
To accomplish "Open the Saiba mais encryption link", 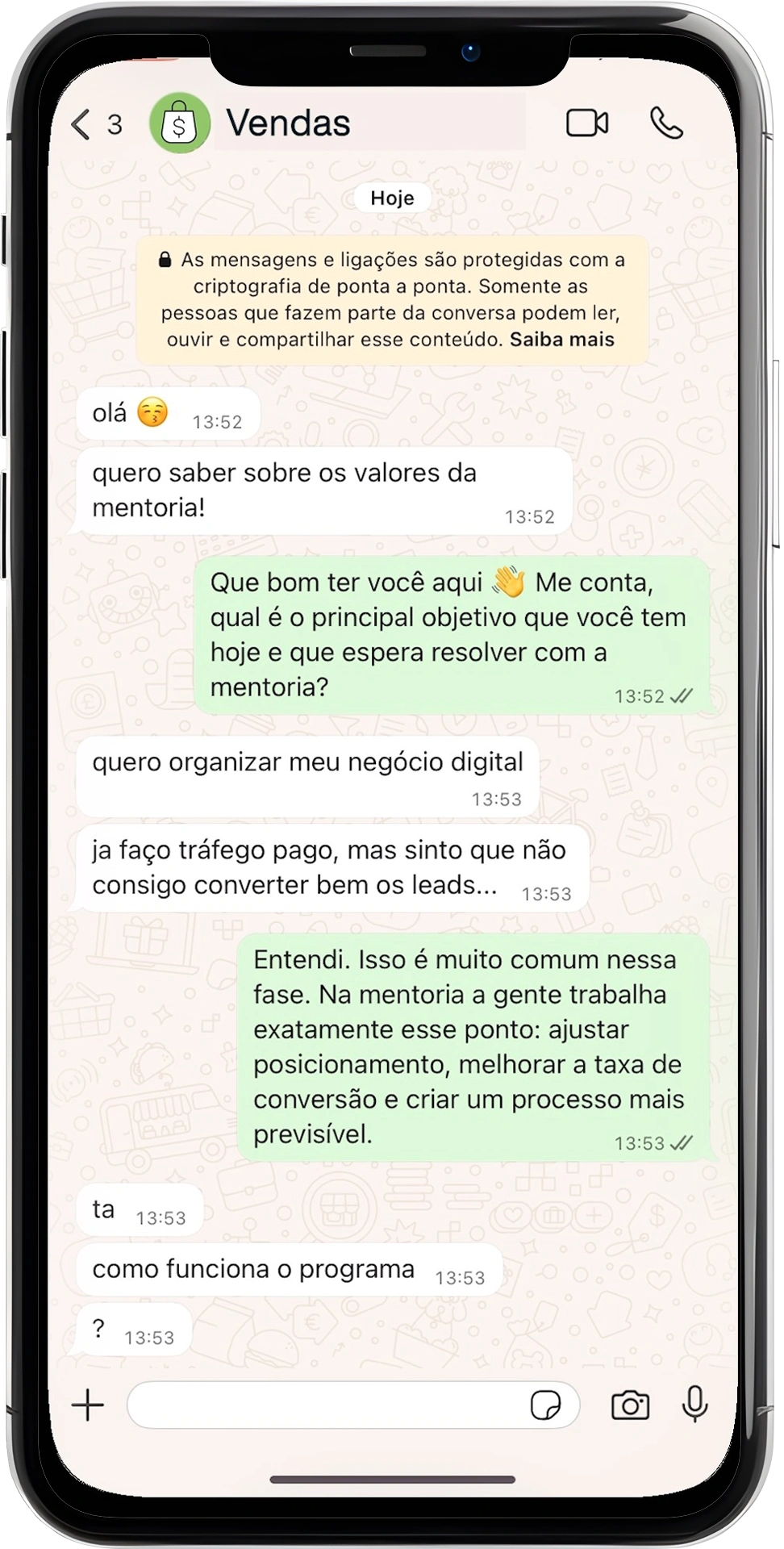I will pyautogui.click(x=561, y=340).
